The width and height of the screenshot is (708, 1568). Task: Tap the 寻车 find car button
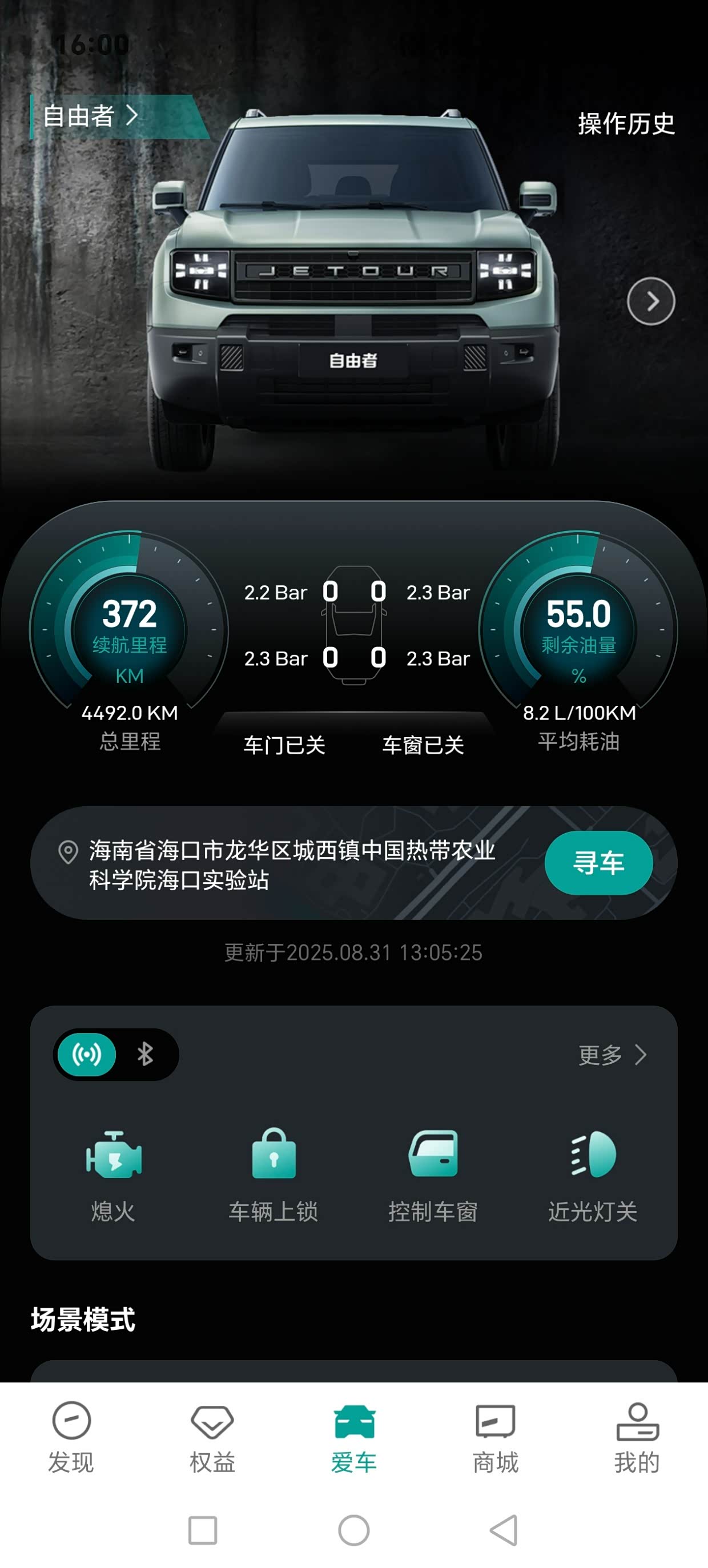click(x=598, y=863)
